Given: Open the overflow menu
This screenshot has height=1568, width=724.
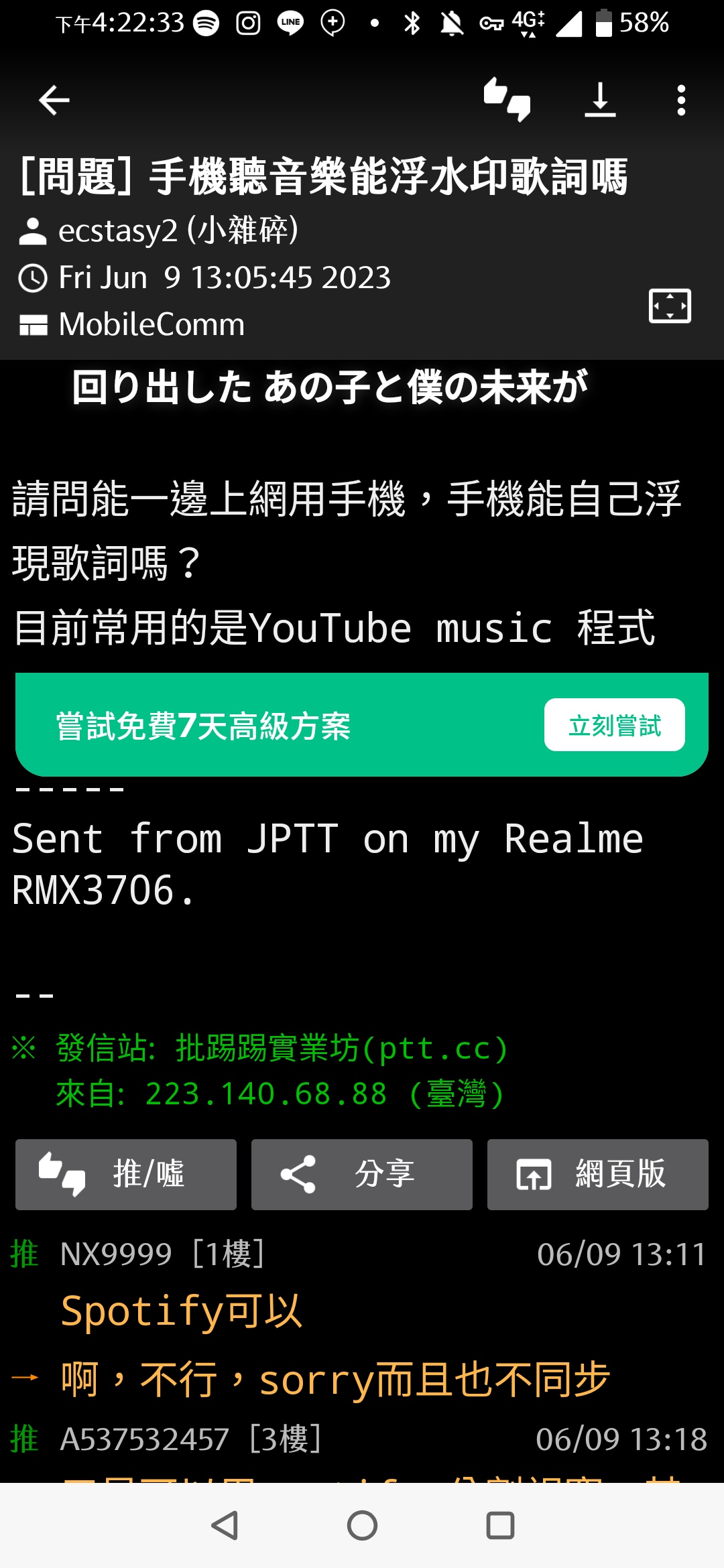Looking at the screenshot, I should 681,101.
